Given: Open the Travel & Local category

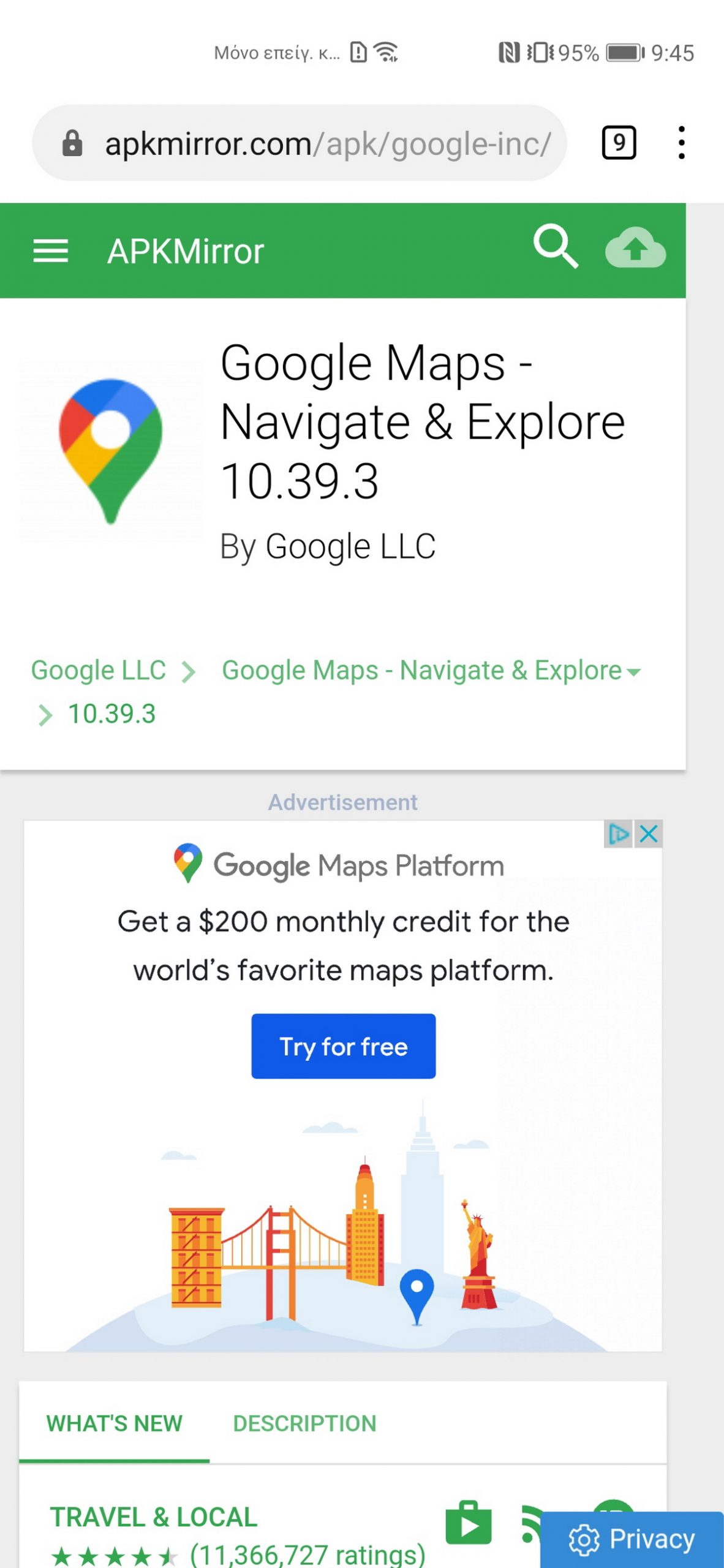Looking at the screenshot, I should point(154,1517).
